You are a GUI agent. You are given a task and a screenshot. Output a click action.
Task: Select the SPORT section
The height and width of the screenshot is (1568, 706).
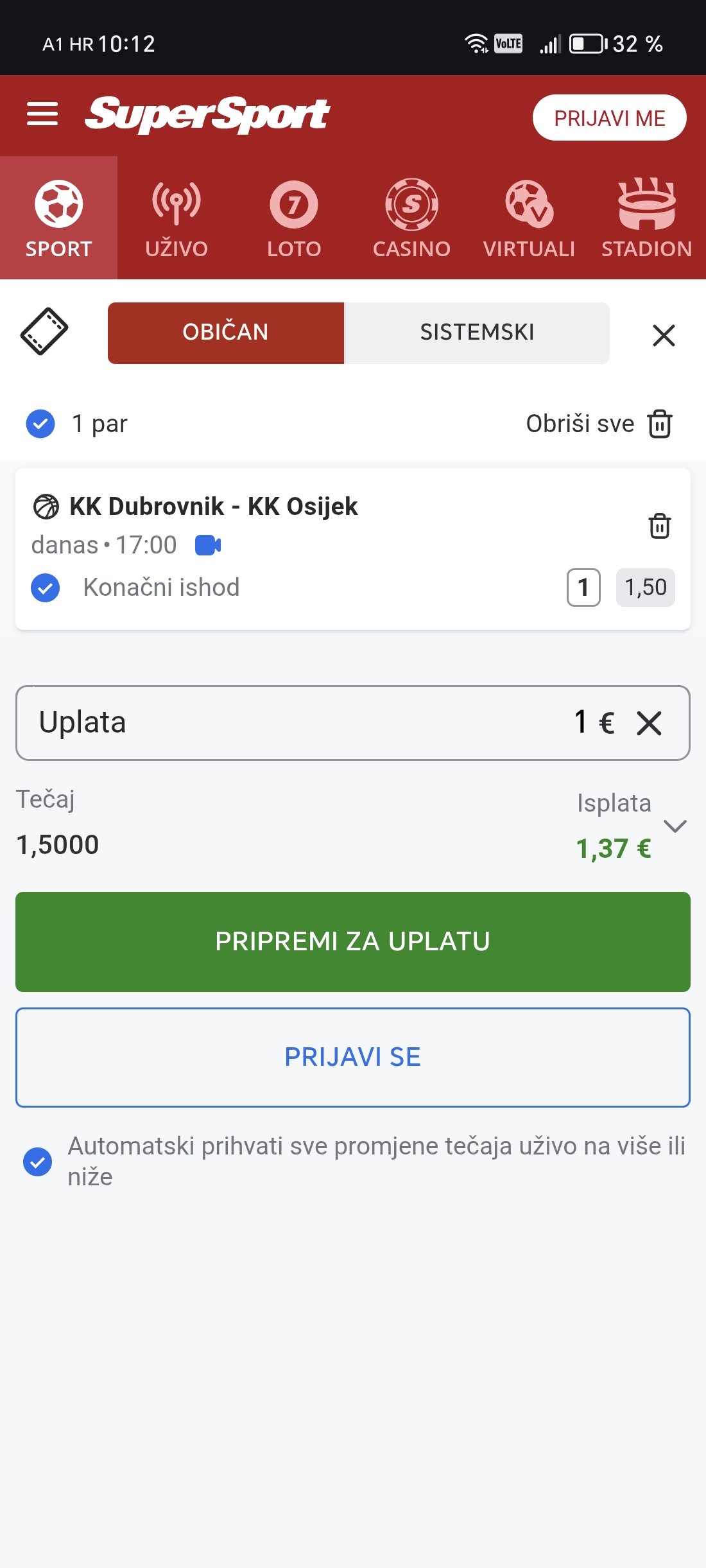(x=58, y=218)
